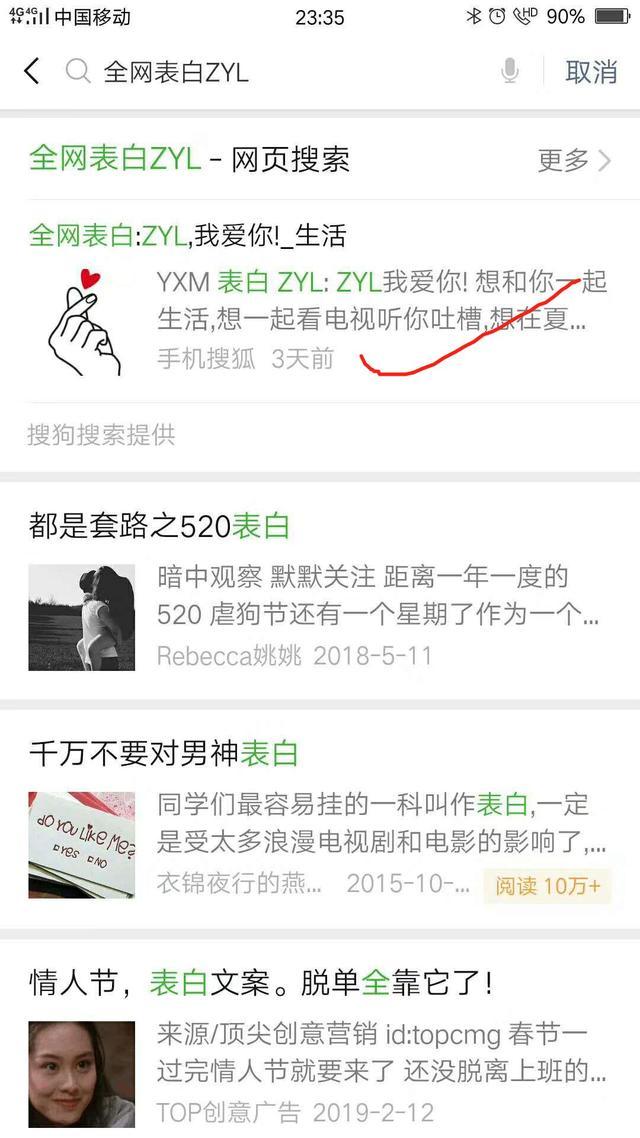The image size is (640, 1138).
Task: Open the result 全网表白:ZYL,我爱你!_生活
Action: tap(188, 236)
